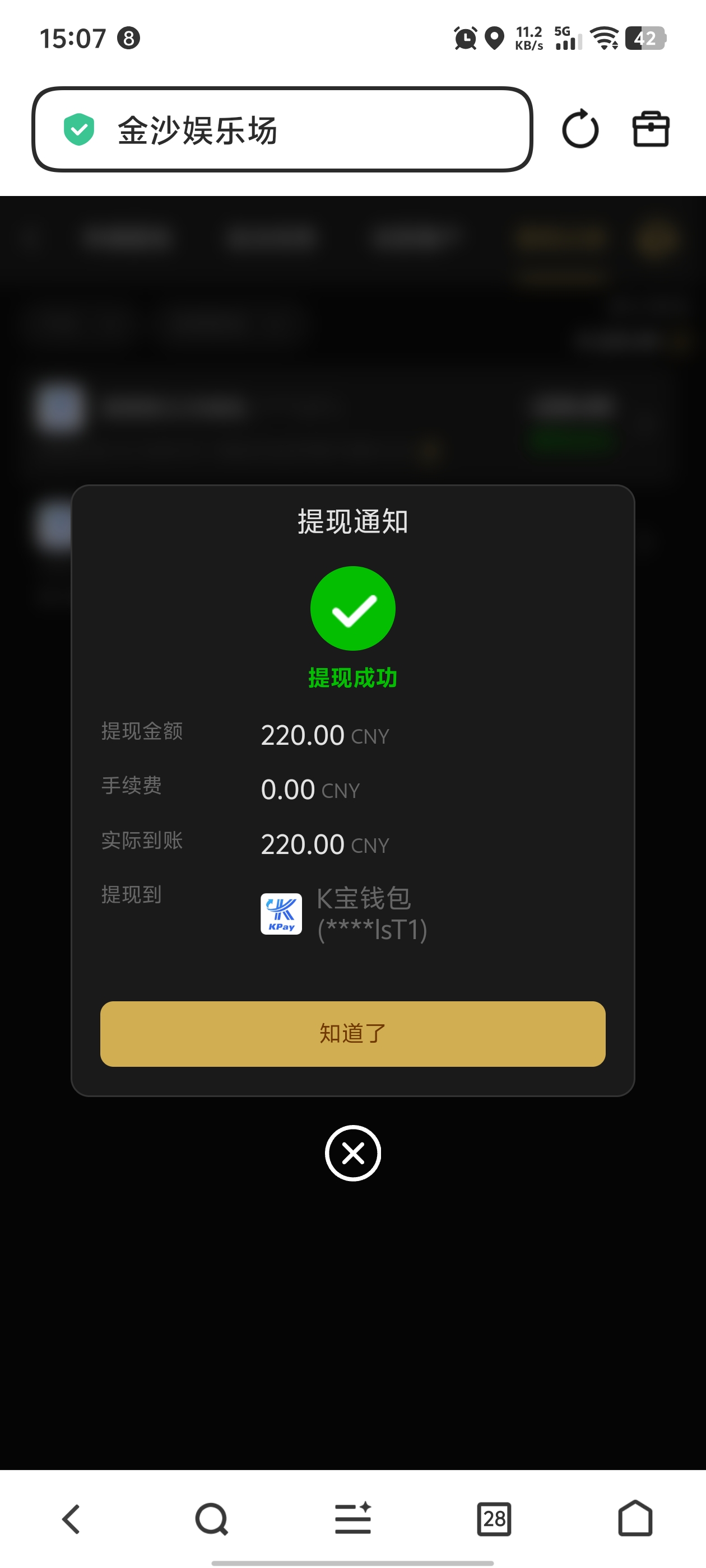Dismiss the dialog with the circled X
Screen dimensions: 706x1568
click(x=354, y=1152)
